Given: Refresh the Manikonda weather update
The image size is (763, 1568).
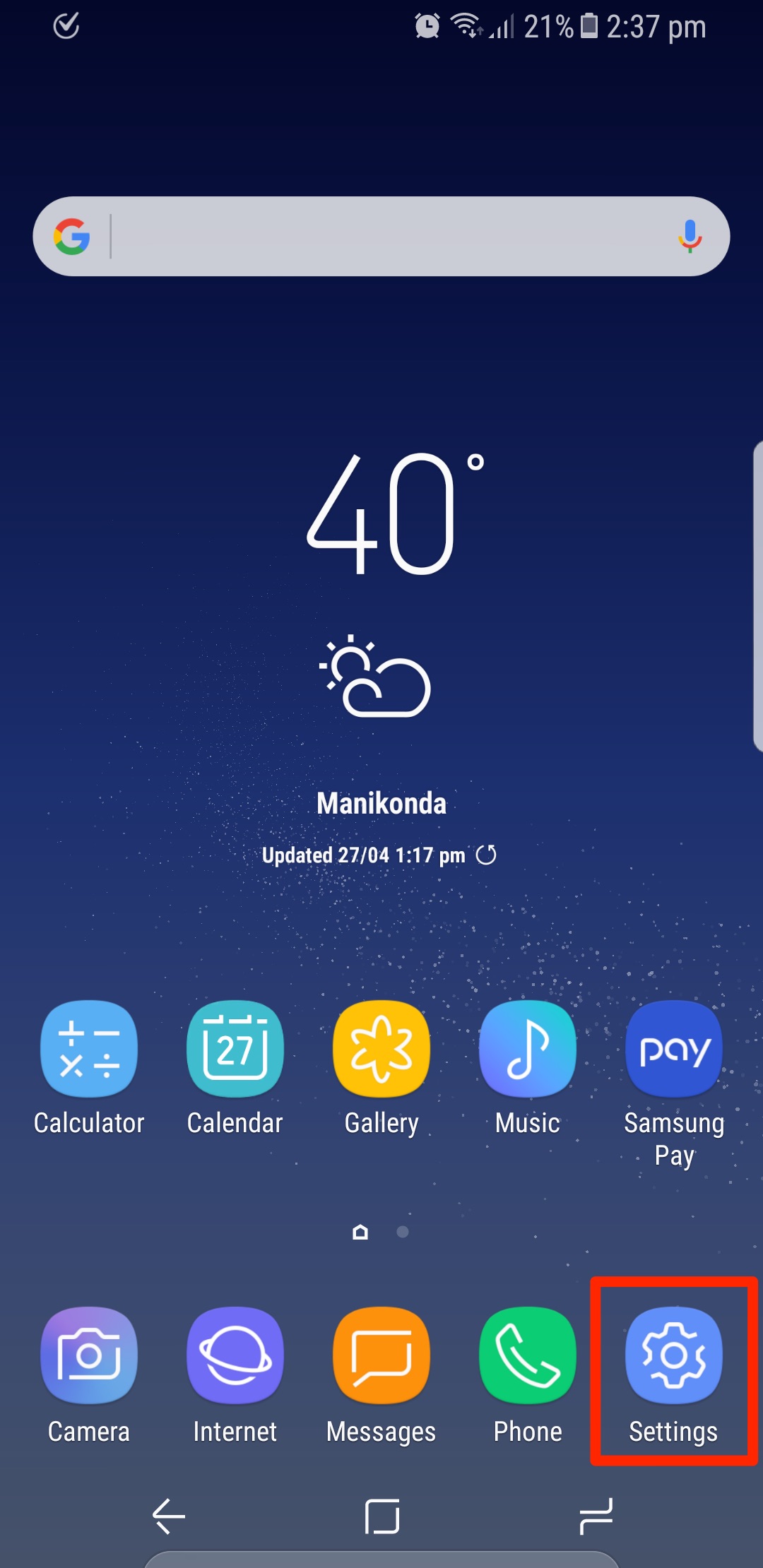Looking at the screenshot, I should click(486, 855).
